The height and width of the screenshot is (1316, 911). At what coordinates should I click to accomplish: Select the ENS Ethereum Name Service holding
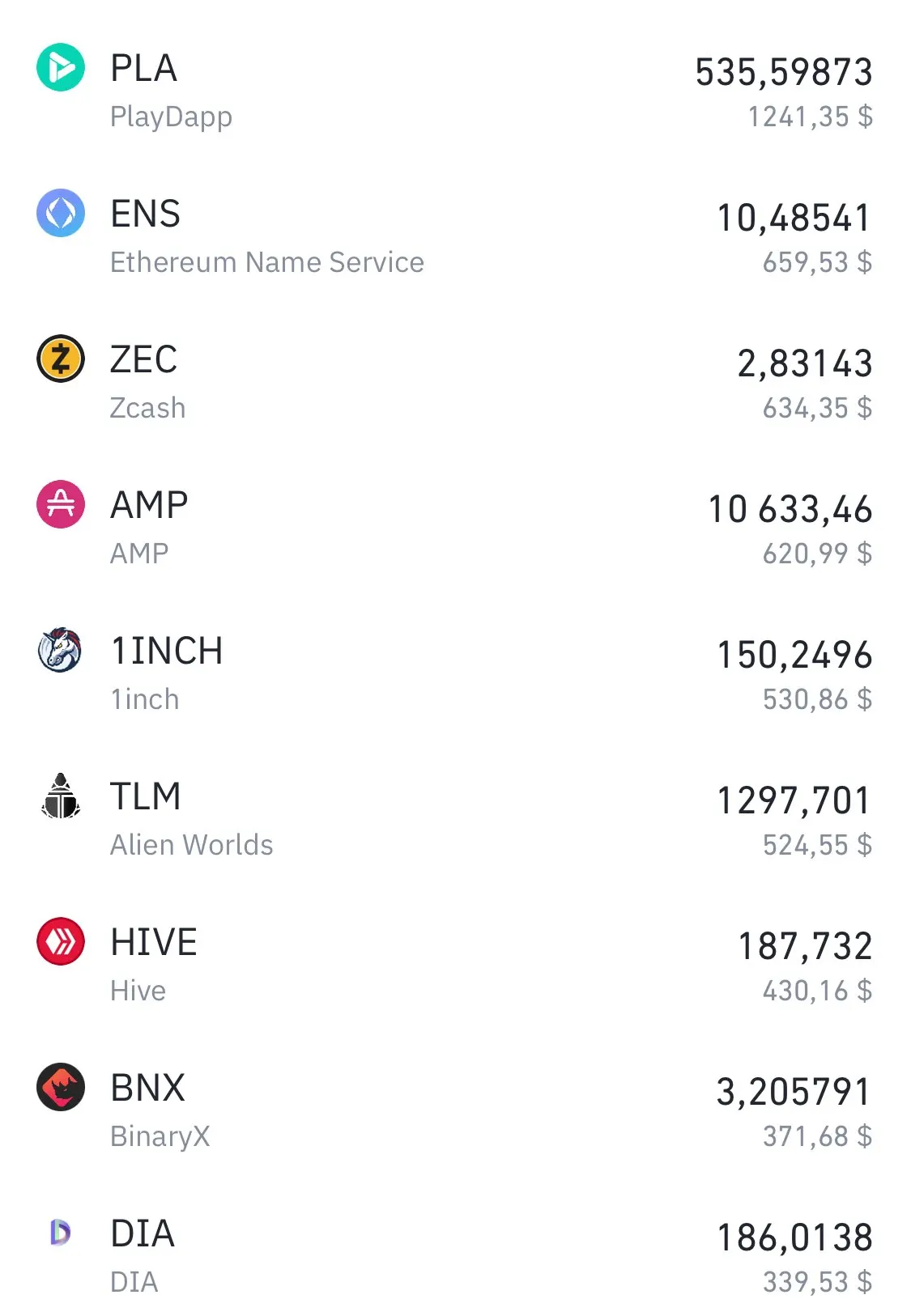[x=453, y=236]
